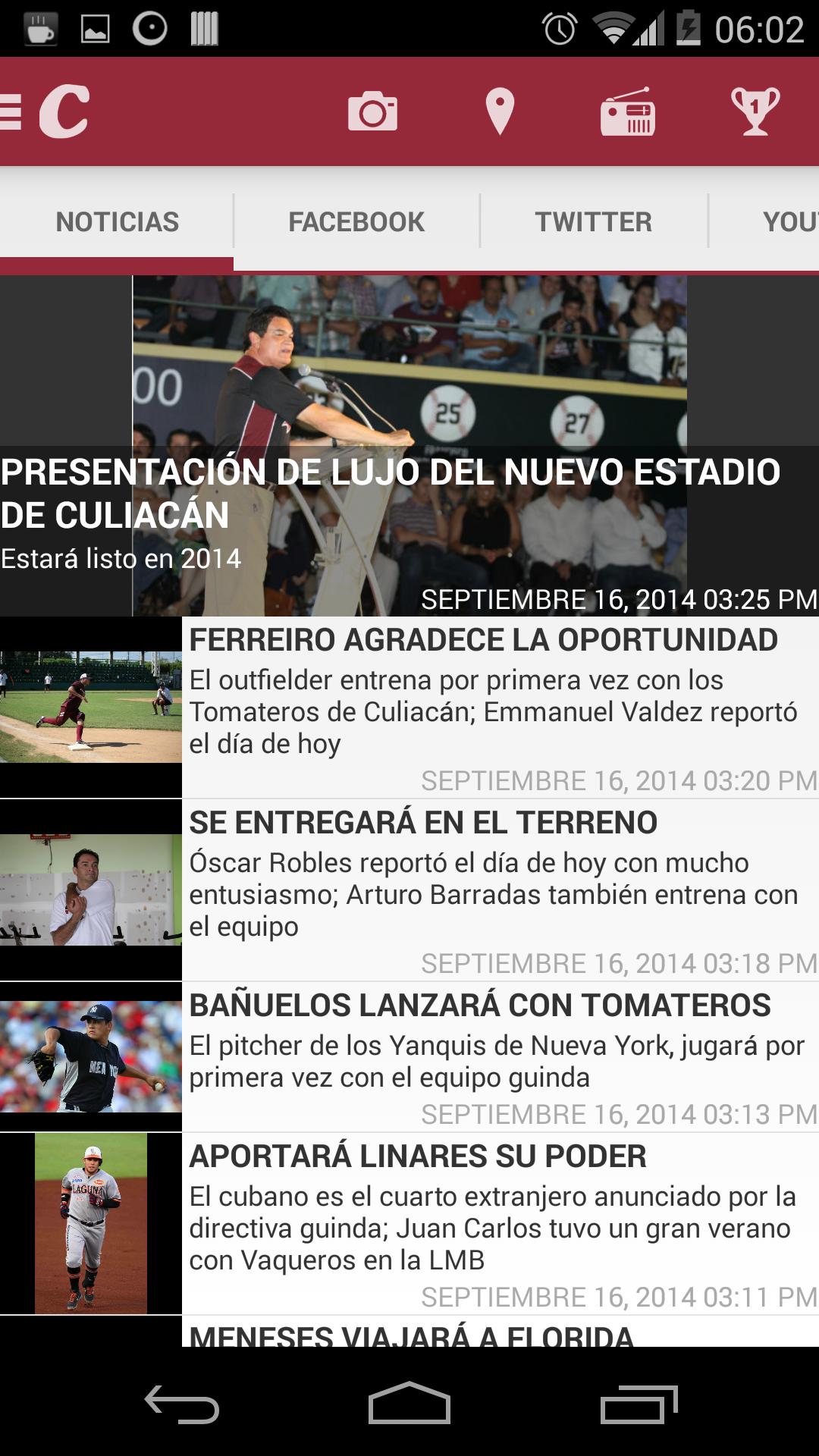Return to the Android home screen

pyautogui.click(x=409, y=1403)
